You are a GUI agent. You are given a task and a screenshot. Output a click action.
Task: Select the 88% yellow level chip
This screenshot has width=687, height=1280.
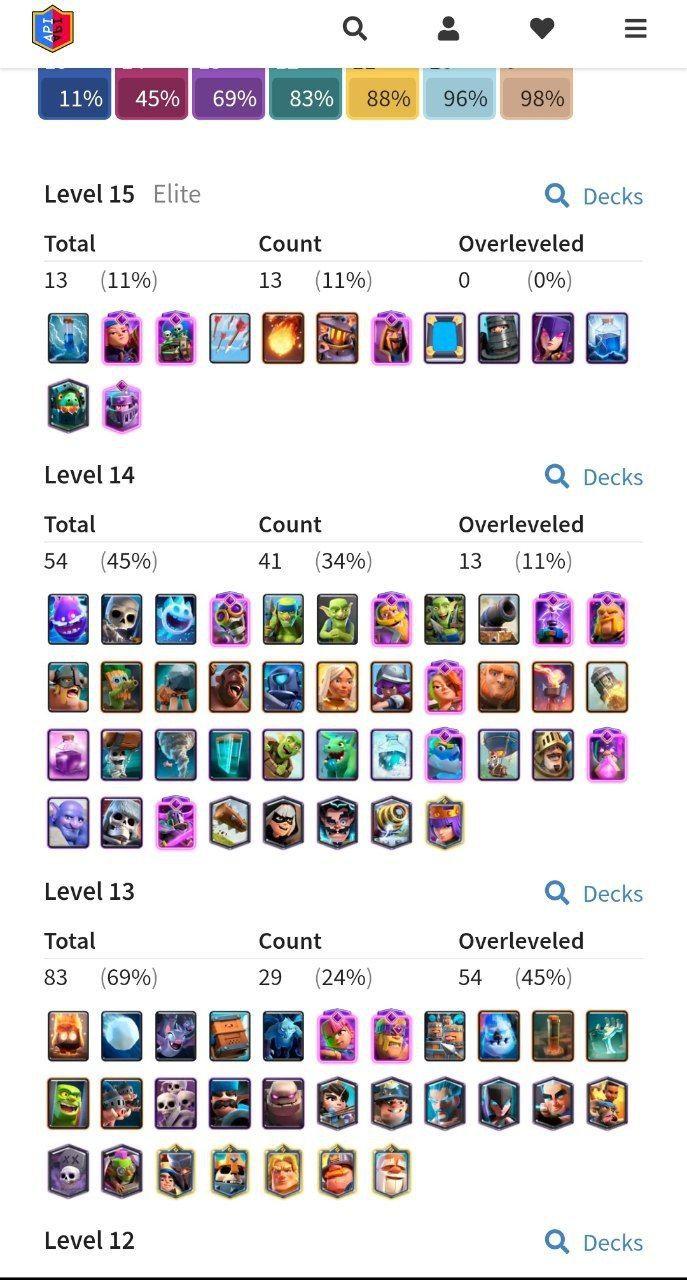click(382, 94)
